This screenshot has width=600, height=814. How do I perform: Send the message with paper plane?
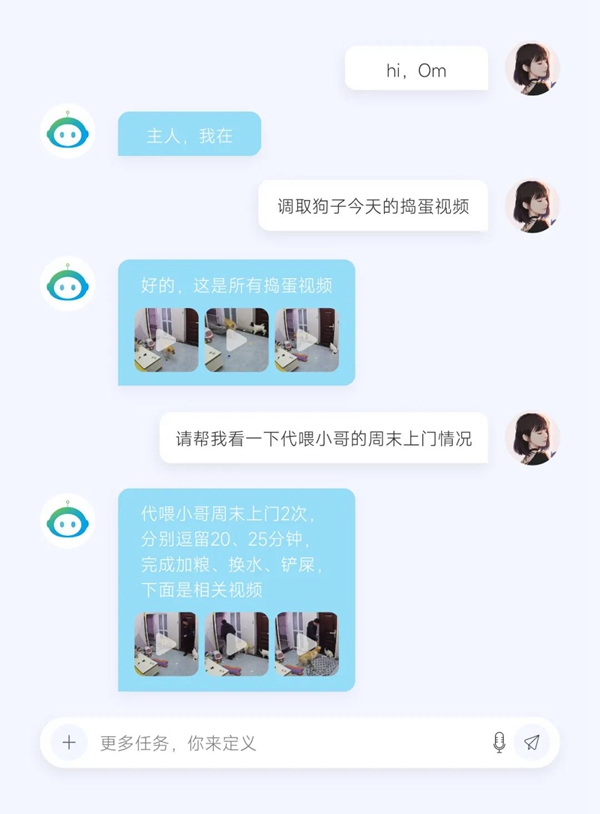[532, 742]
